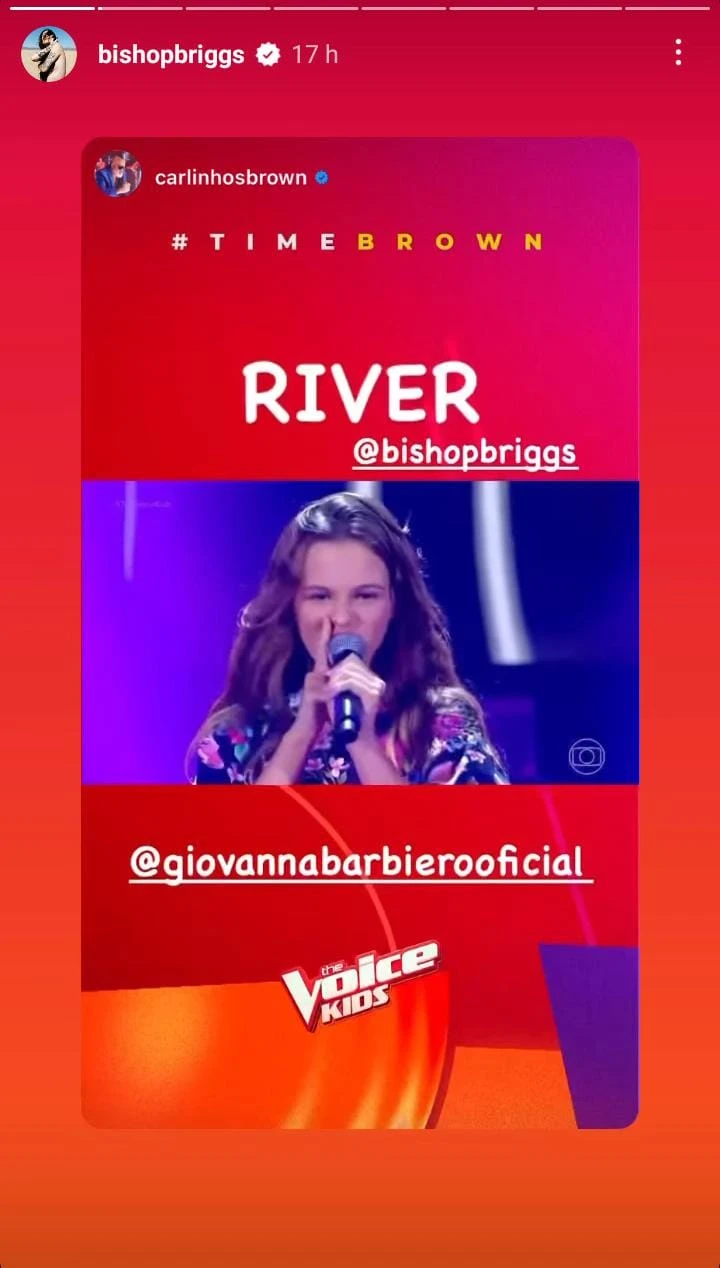The width and height of the screenshot is (720, 1268).
Task: Open the story overflow menu
Action: (678, 53)
